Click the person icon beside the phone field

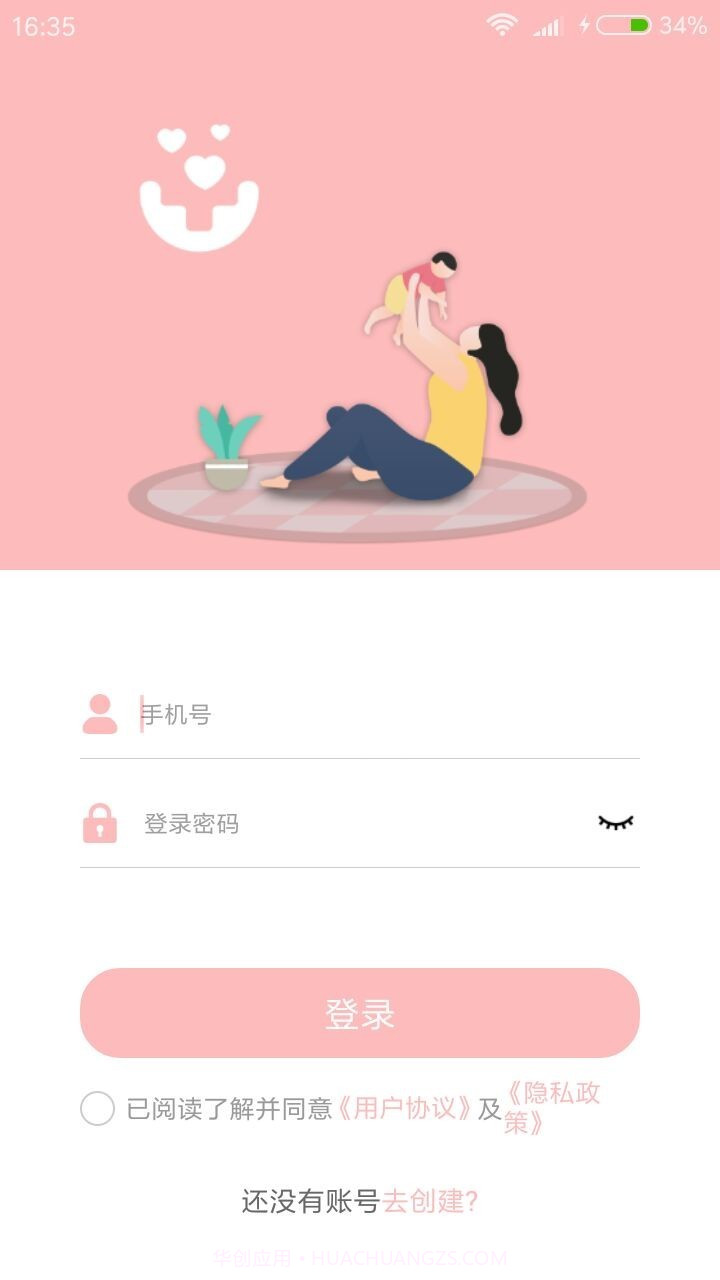97,713
